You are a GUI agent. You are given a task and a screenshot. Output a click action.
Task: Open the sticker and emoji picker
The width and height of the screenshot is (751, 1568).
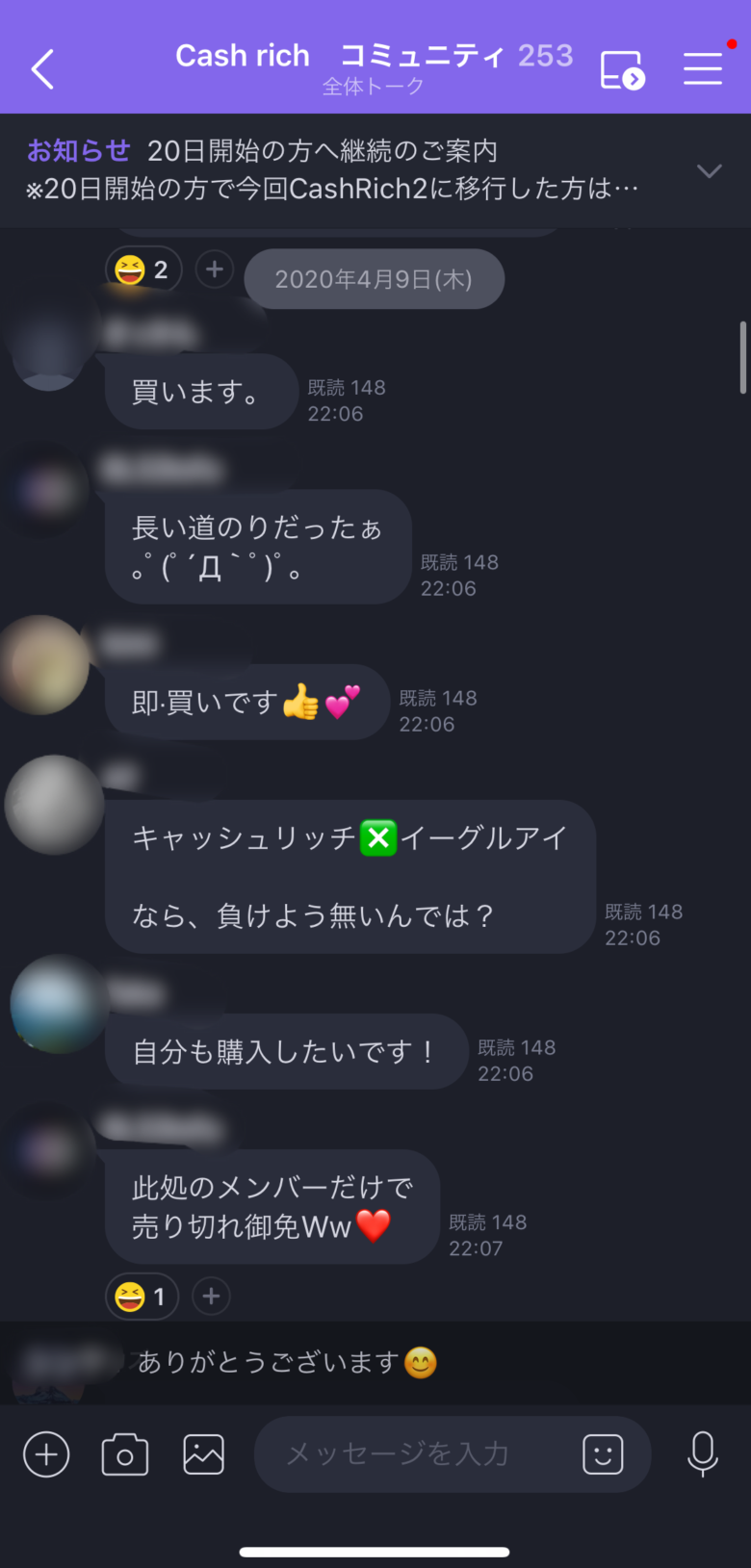[x=603, y=1453]
